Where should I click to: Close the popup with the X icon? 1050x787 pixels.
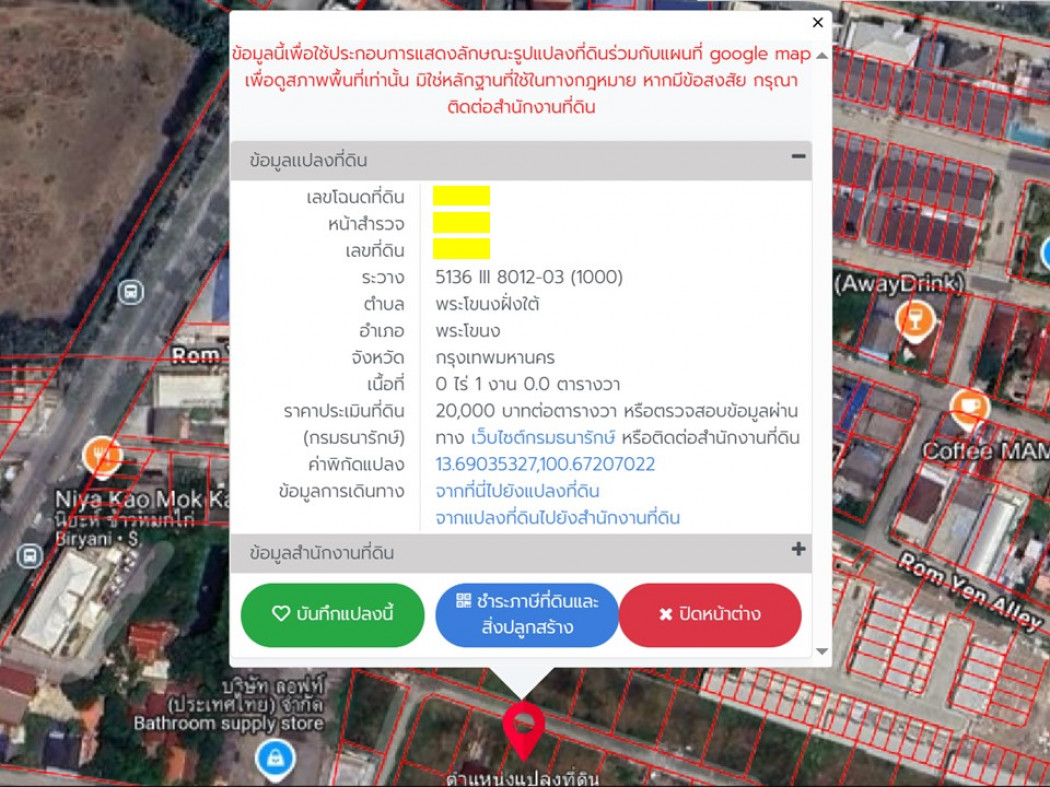coord(817,22)
